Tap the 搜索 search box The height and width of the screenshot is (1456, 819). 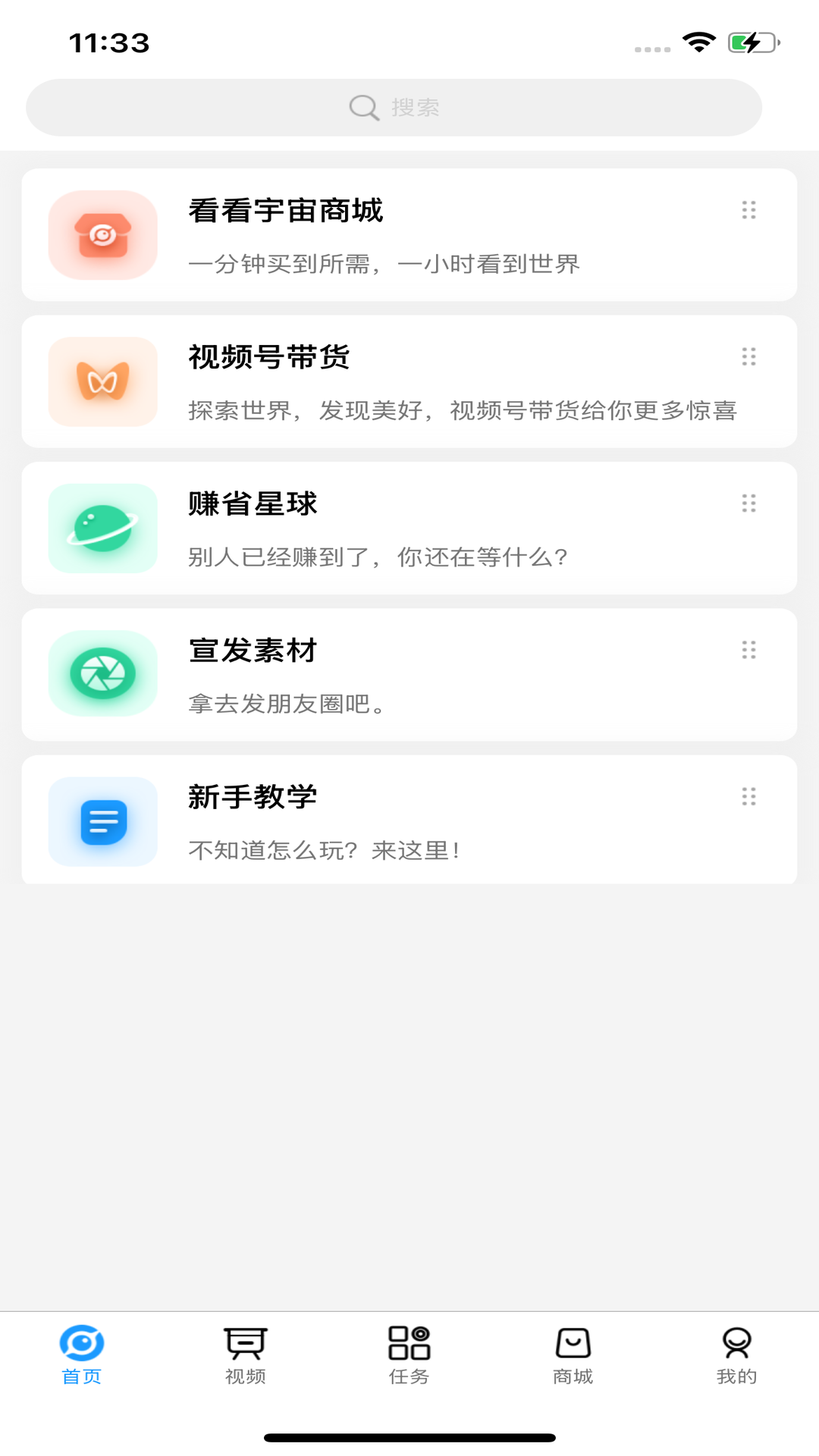(x=394, y=108)
